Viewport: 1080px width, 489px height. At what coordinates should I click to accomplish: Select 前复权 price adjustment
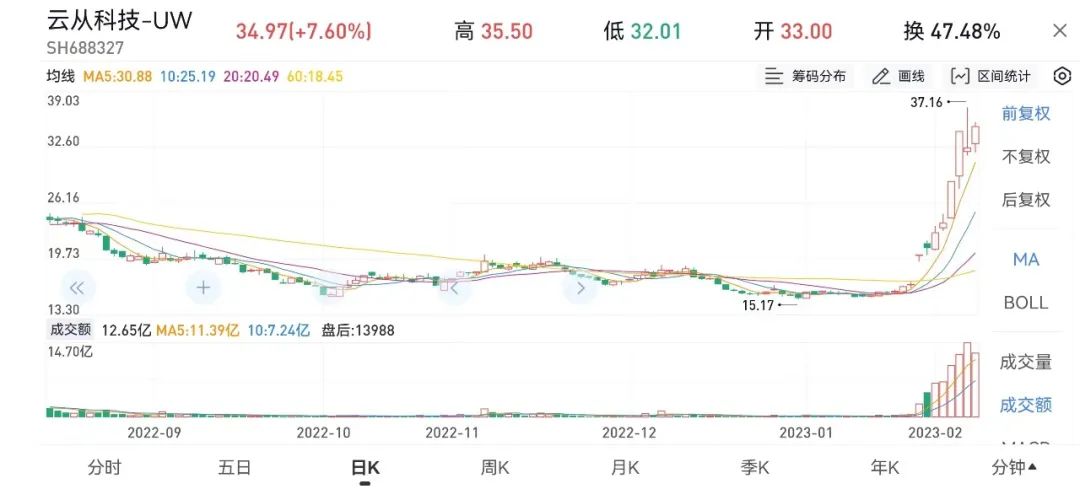1026,113
